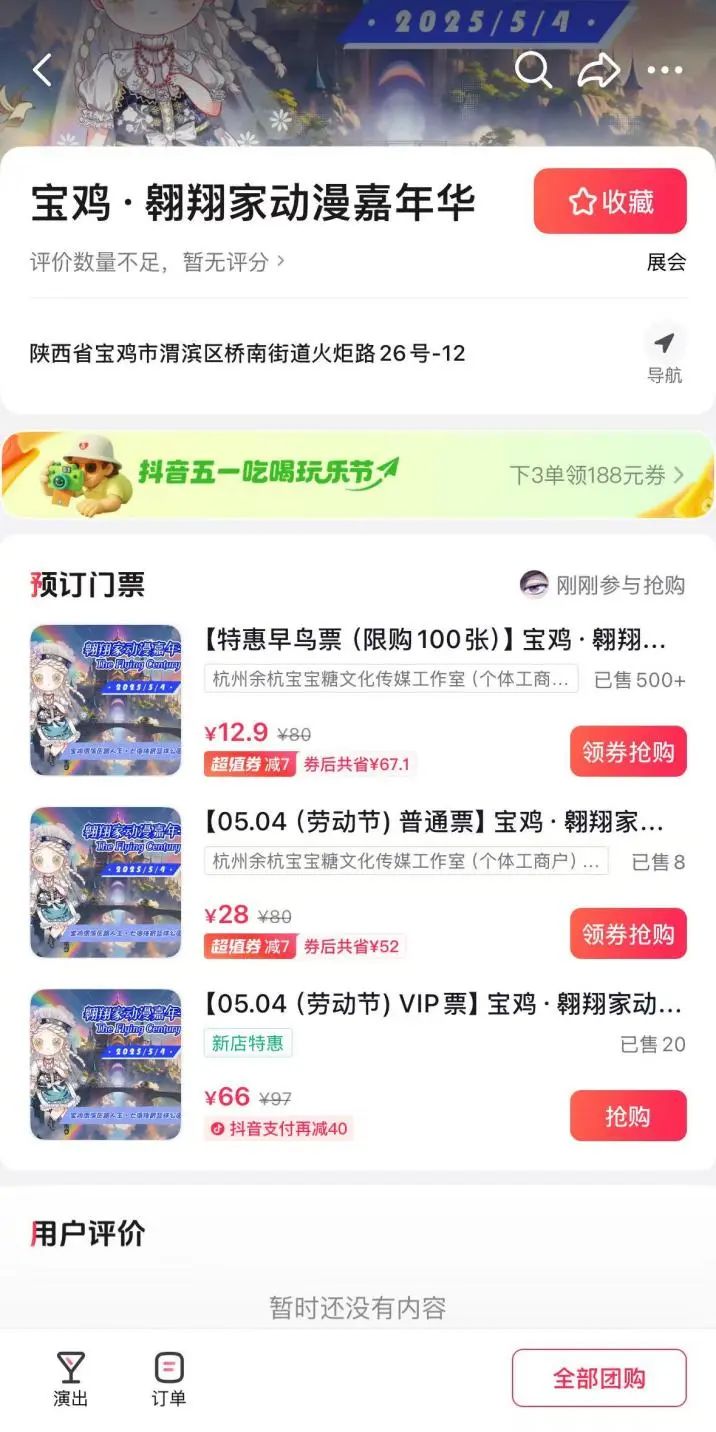Go back using the top arrow
716x1432 pixels.
click(42, 70)
